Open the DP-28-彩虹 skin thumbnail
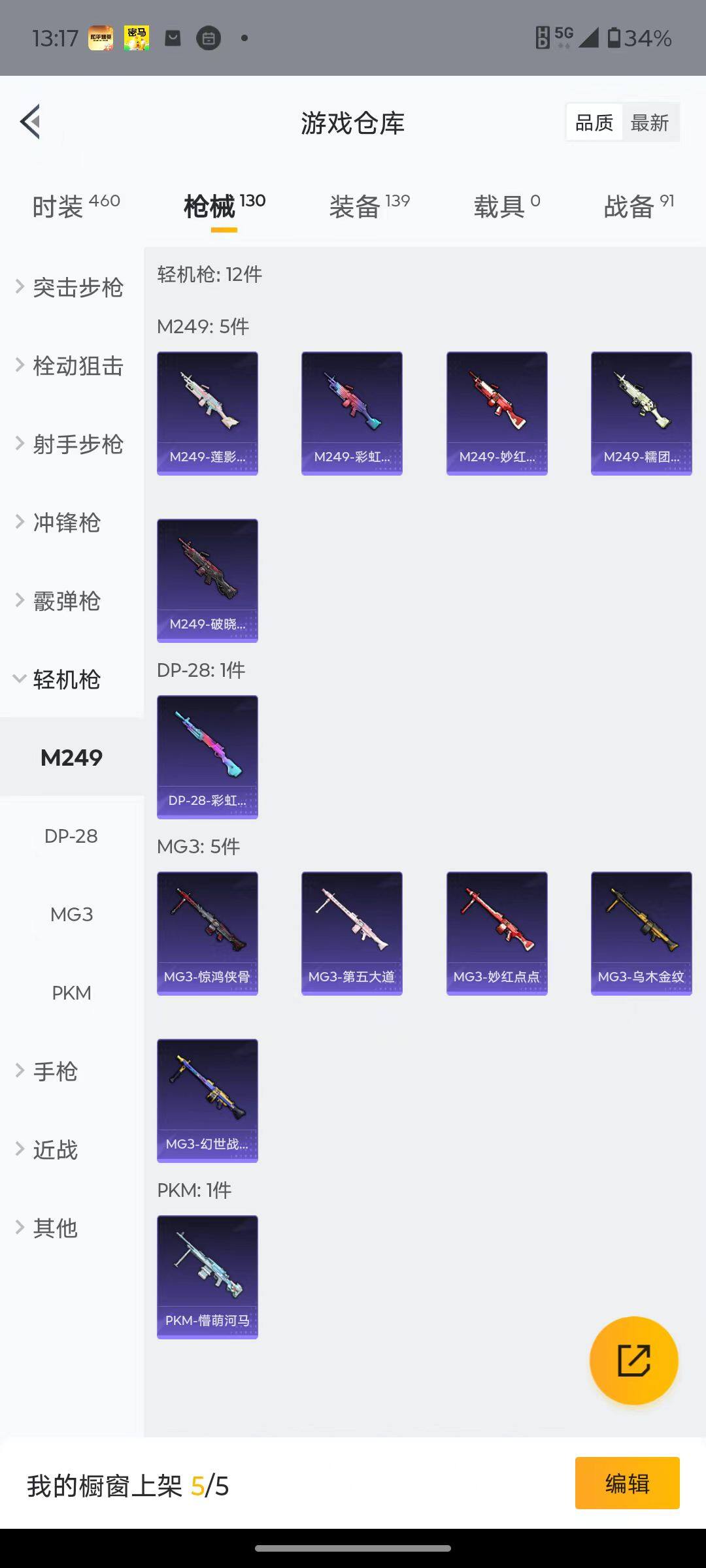This screenshot has width=706, height=1568. tap(207, 755)
